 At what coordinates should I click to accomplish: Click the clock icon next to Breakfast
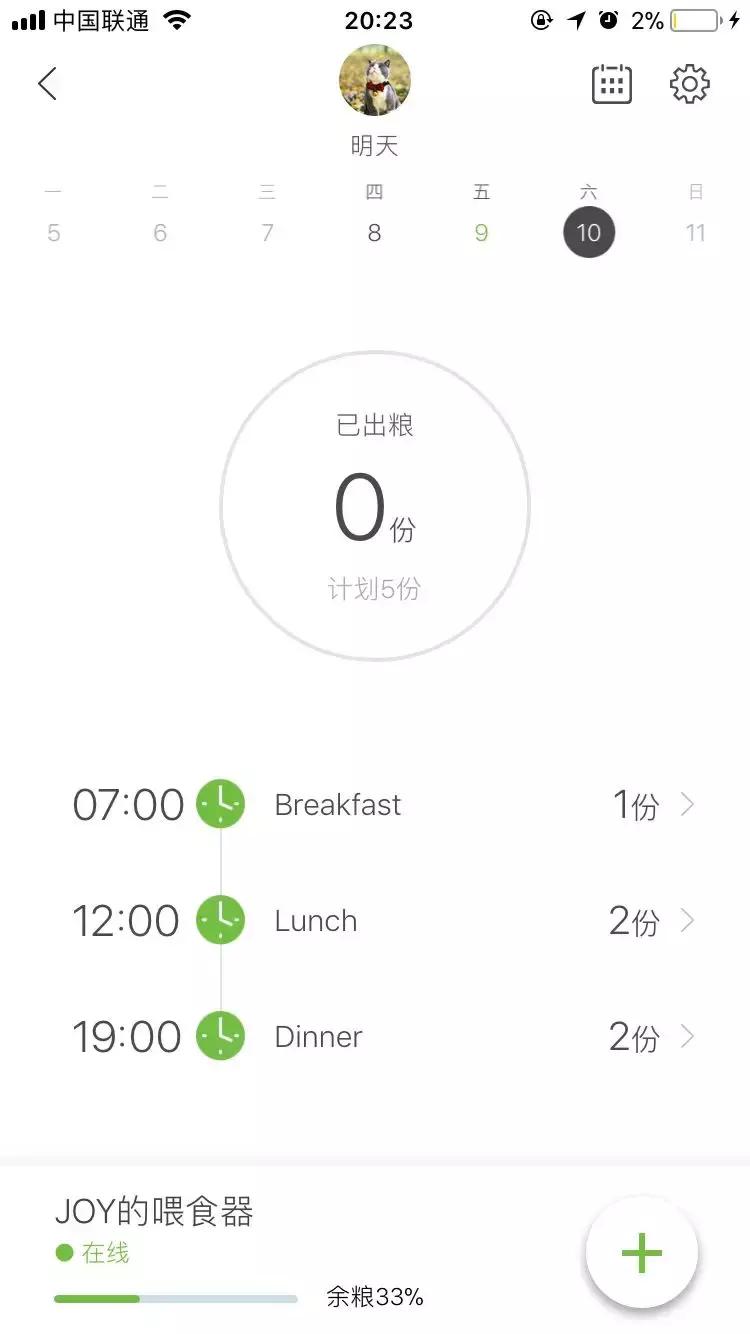point(219,804)
